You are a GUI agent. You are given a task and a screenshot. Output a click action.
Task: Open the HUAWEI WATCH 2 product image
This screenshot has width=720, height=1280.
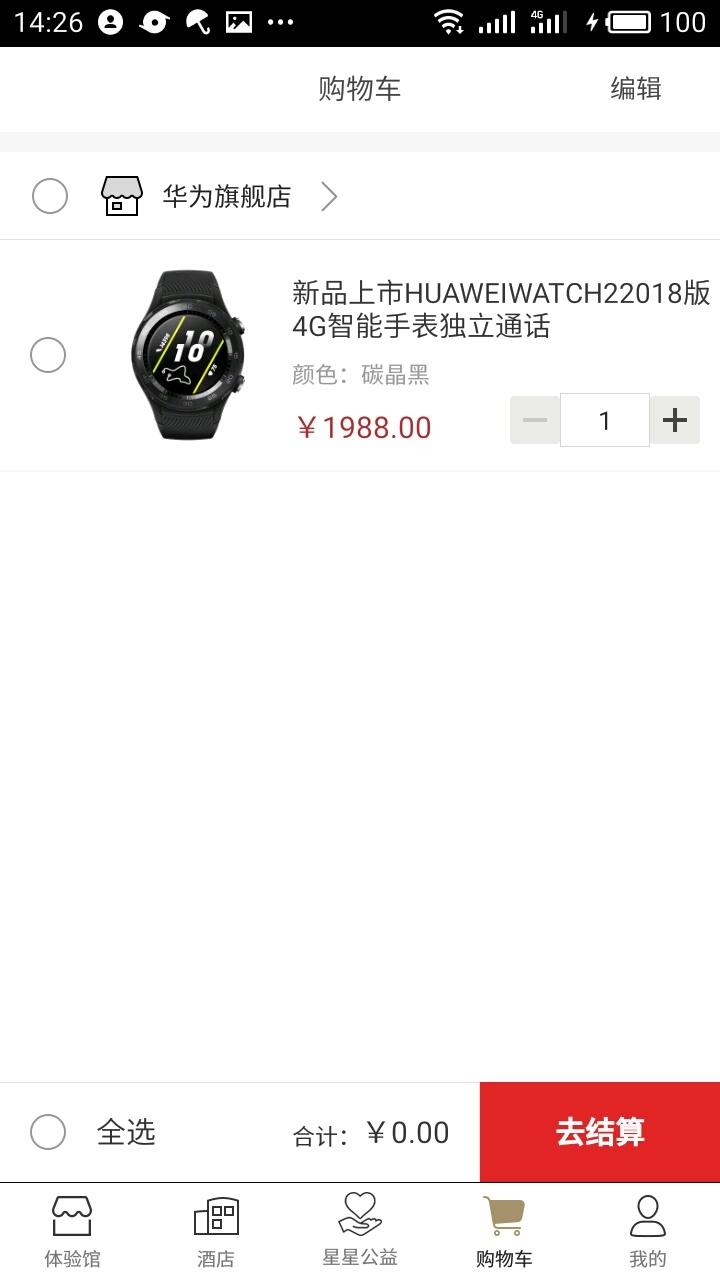click(188, 355)
